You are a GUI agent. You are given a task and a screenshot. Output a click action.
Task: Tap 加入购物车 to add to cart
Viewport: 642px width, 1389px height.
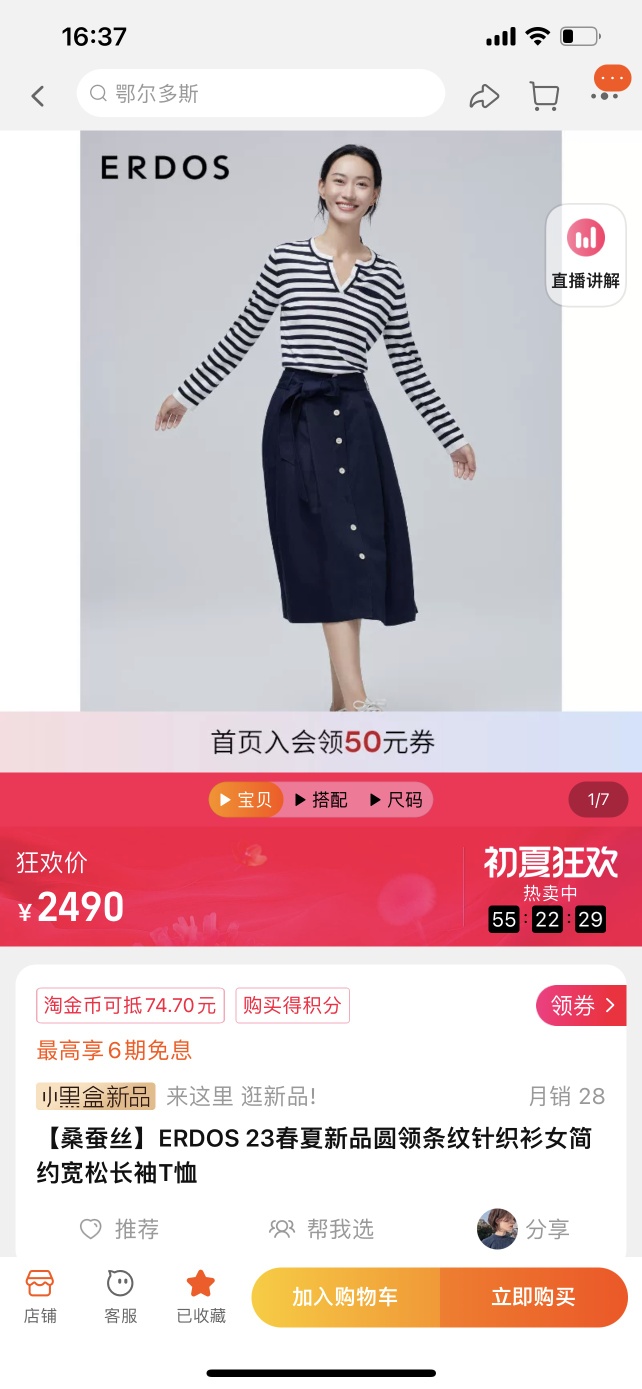[x=345, y=1297]
